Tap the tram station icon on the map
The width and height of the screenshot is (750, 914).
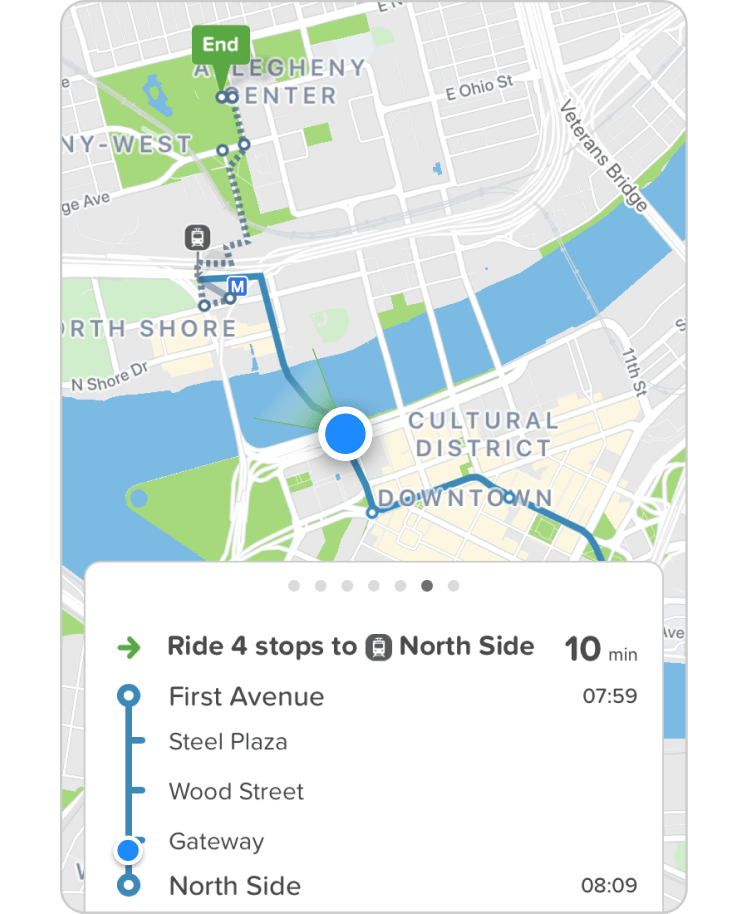[198, 238]
